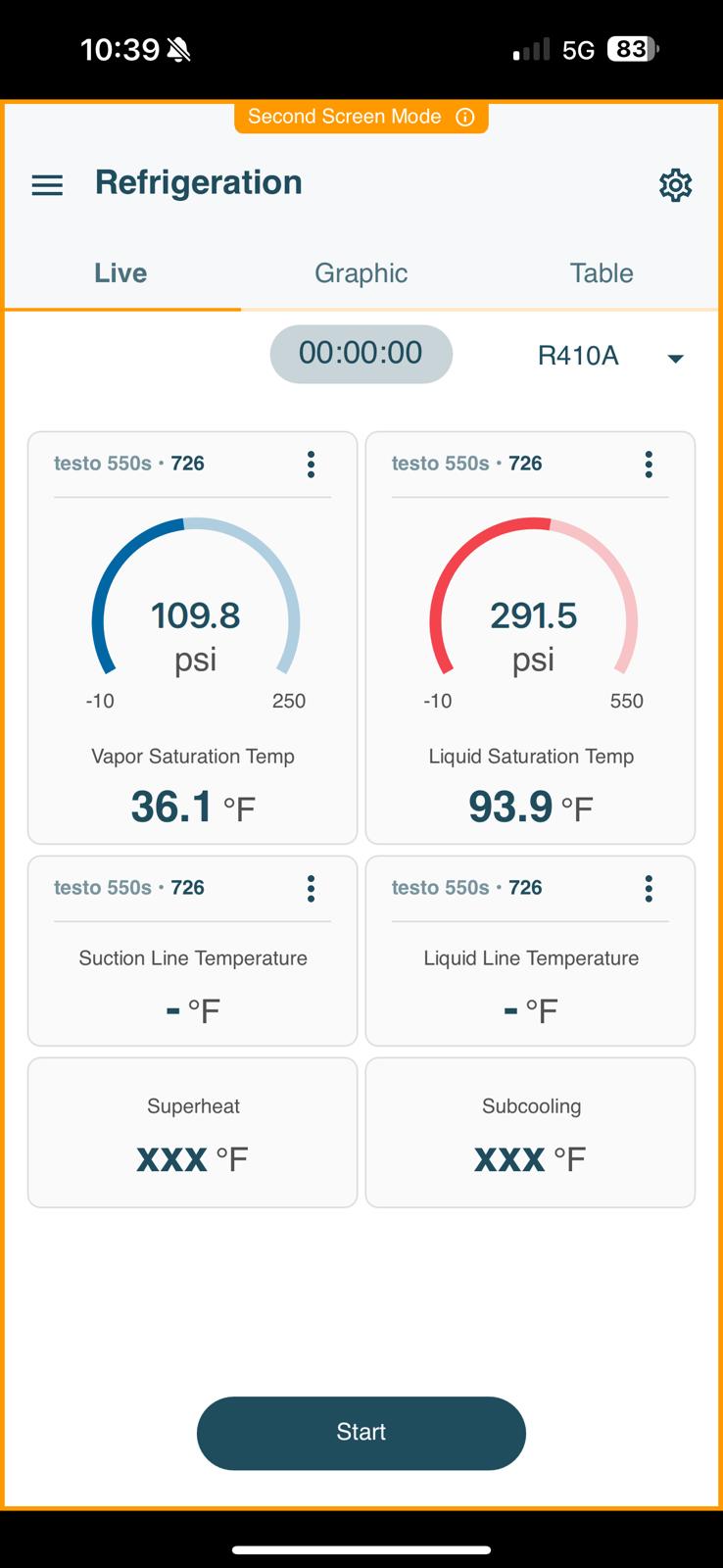Open the Liquid Line Temperature card options menu
This screenshot has width=723, height=1568.
coord(649,889)
